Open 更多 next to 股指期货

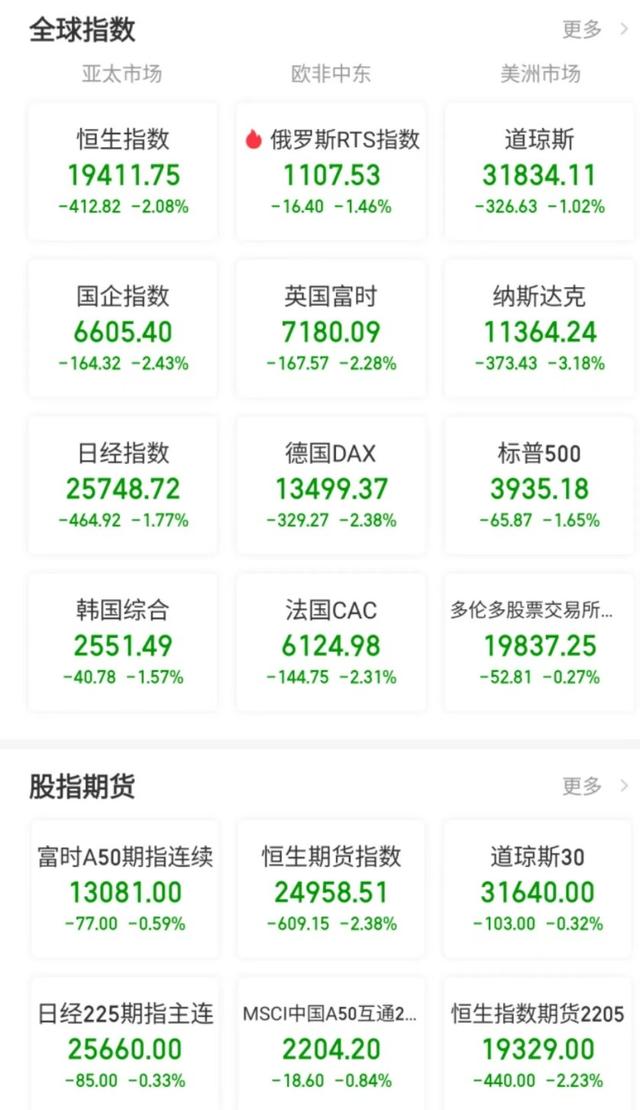click(x=595, y=786)
